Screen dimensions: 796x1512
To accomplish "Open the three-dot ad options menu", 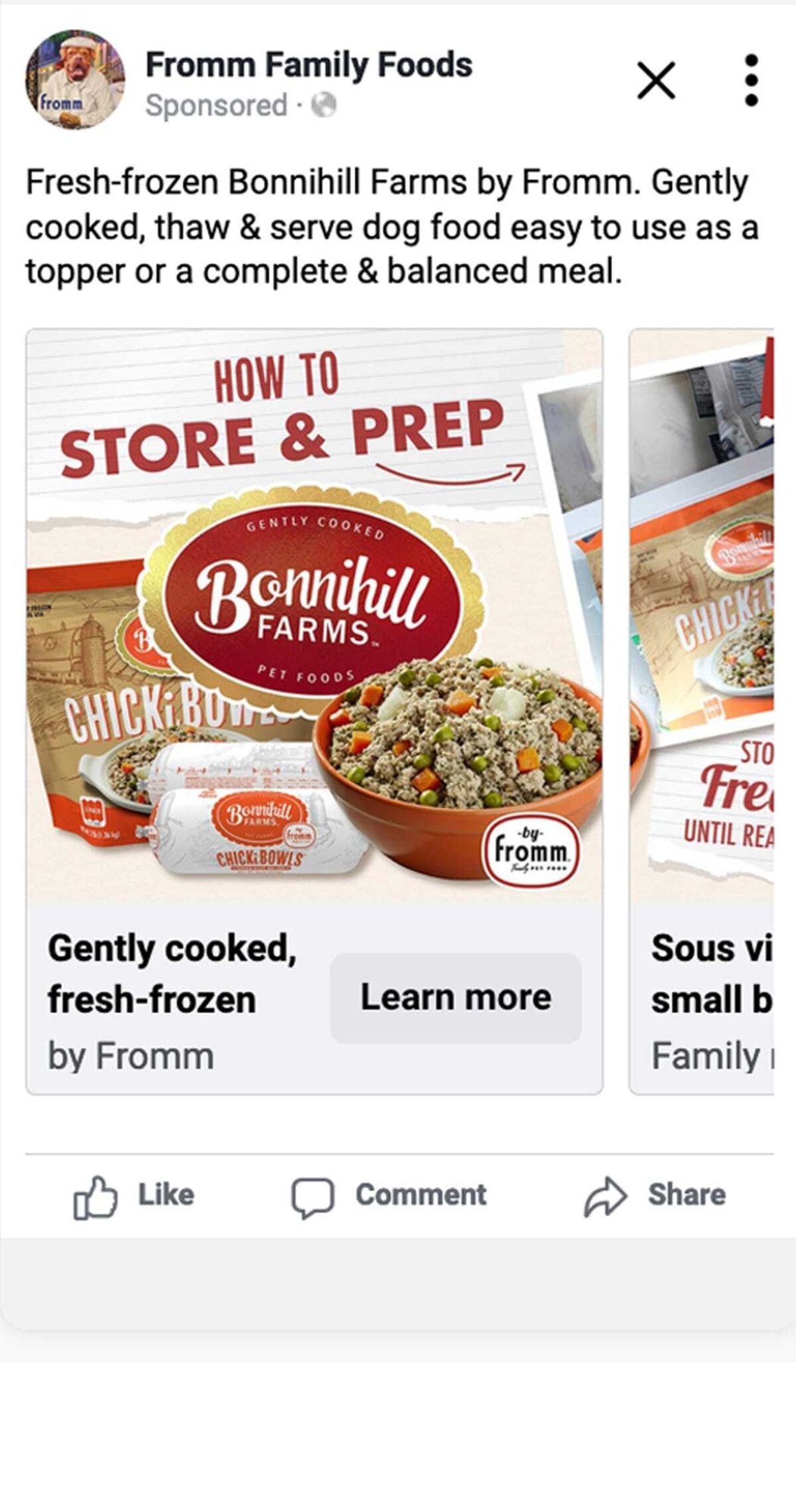I will (750, 81).
